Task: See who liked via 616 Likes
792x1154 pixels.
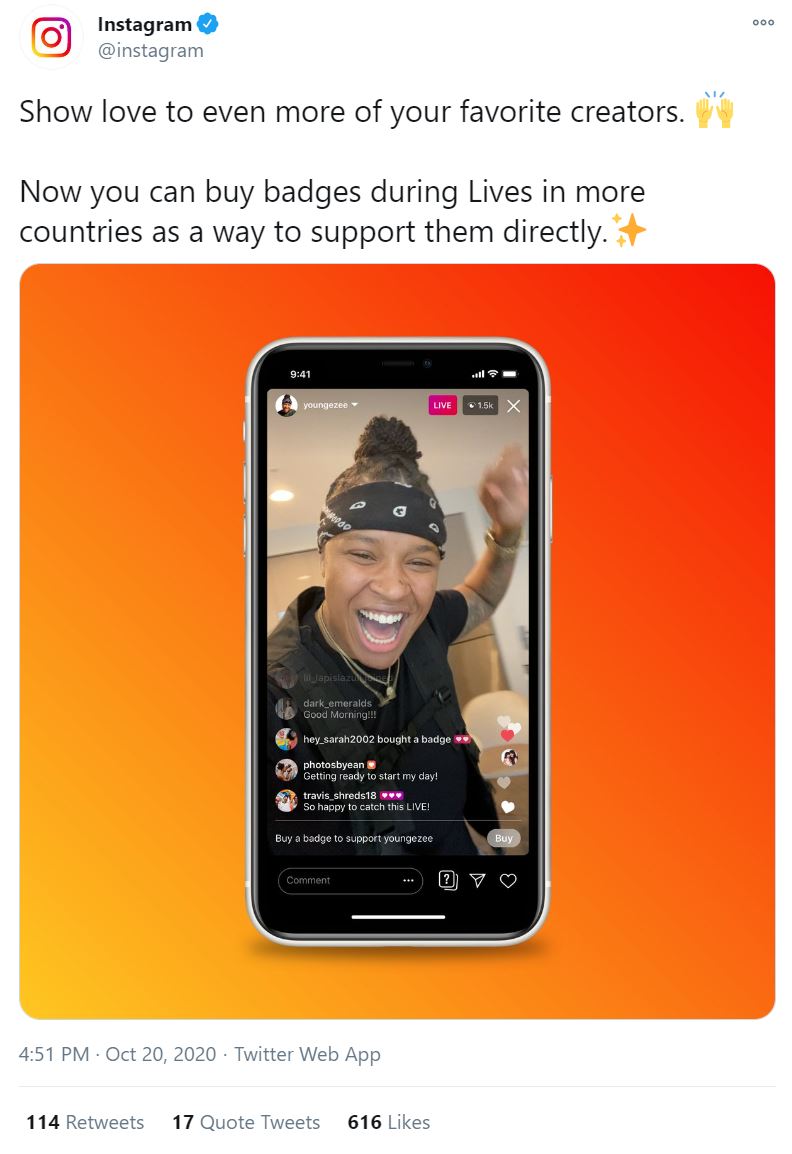Action: tap(389, 1122)
